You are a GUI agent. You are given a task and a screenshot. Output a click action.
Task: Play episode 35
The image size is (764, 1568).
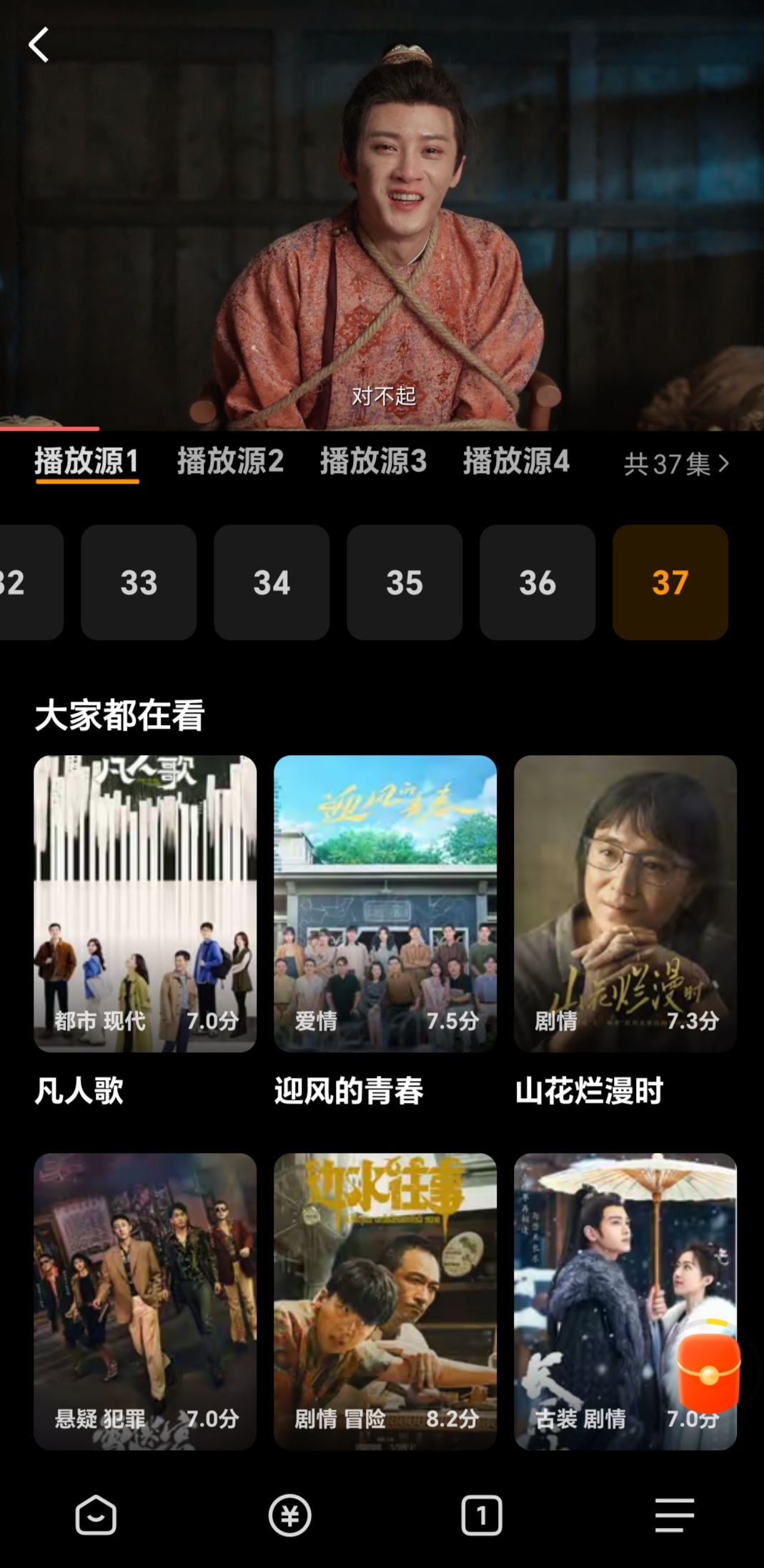click(405, 582)
